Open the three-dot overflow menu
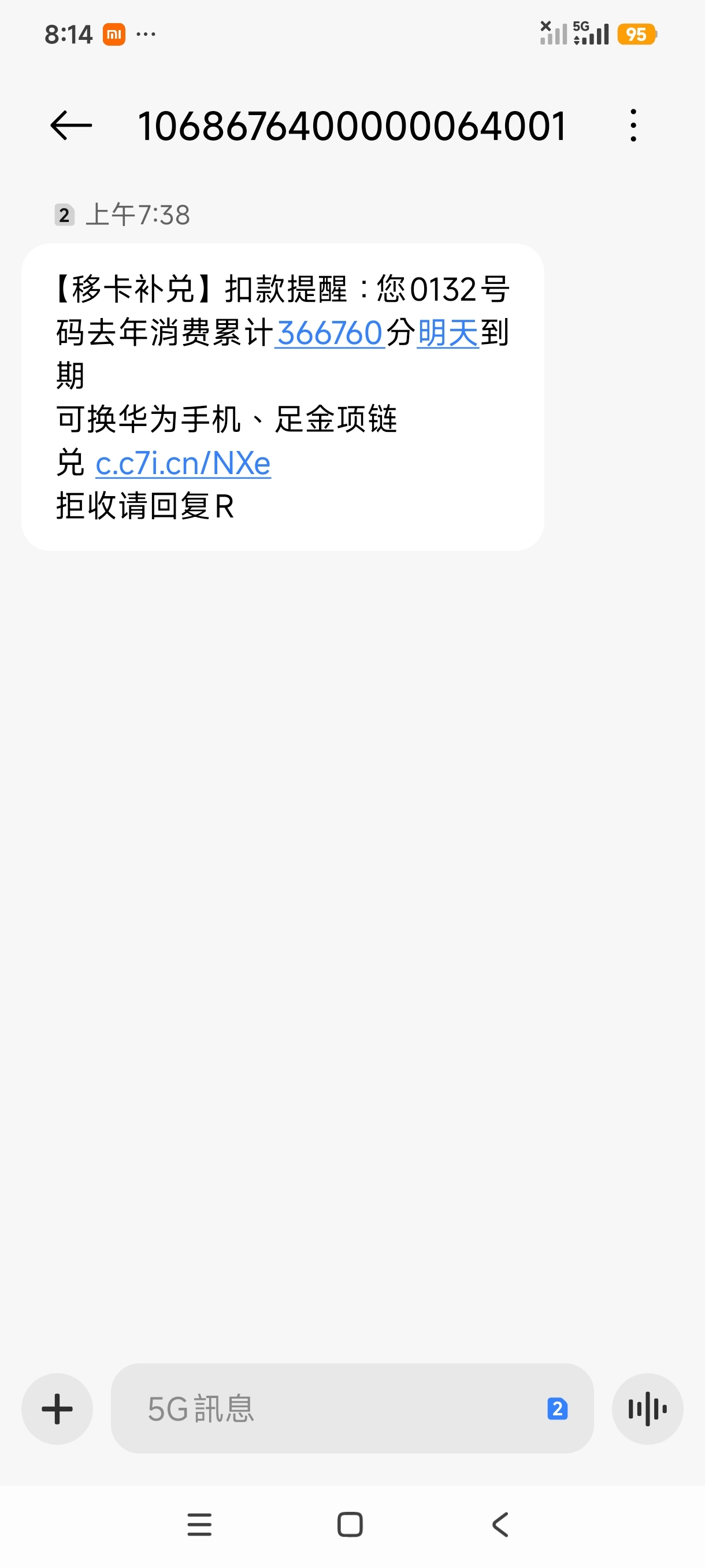 click(633, 126)
